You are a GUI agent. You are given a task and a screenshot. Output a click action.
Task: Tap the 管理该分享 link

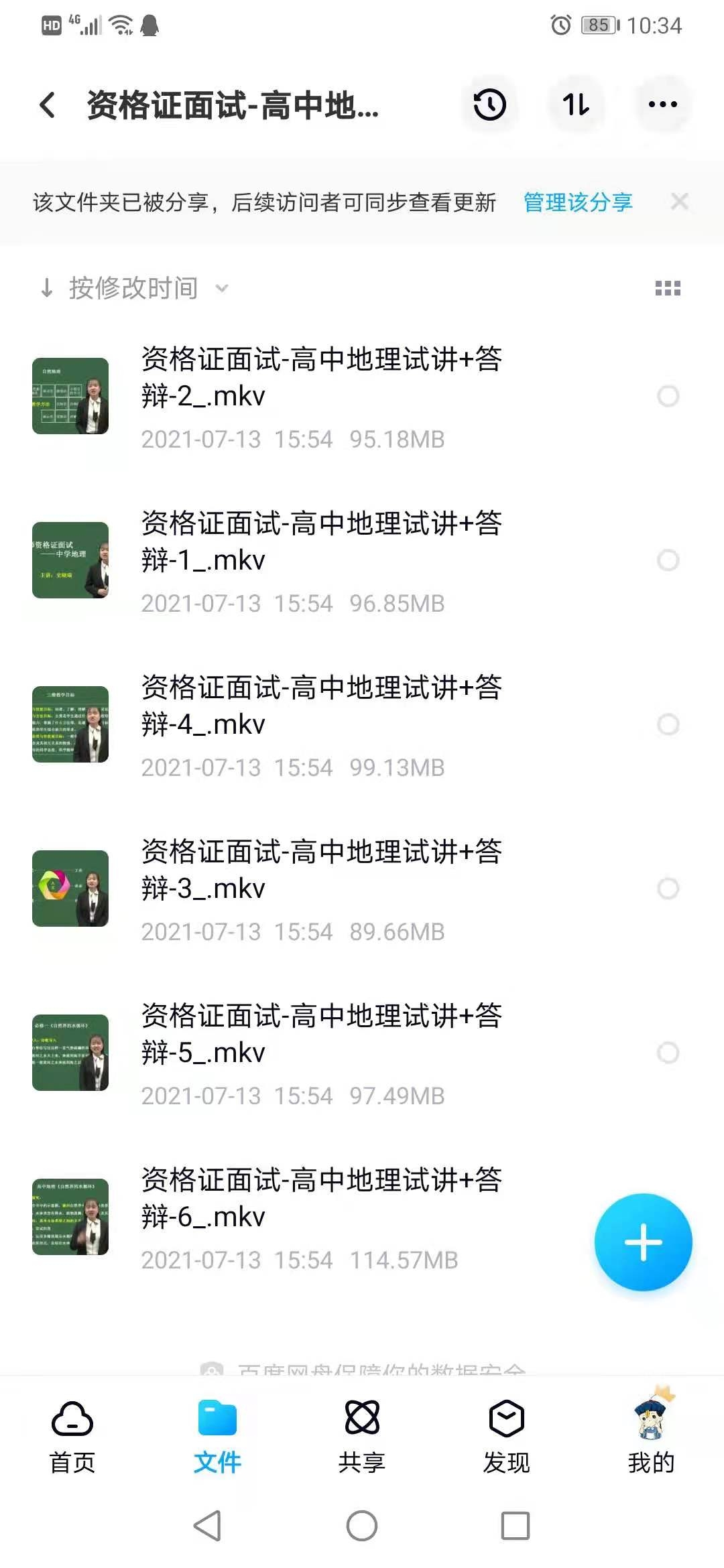coord(577,202)
